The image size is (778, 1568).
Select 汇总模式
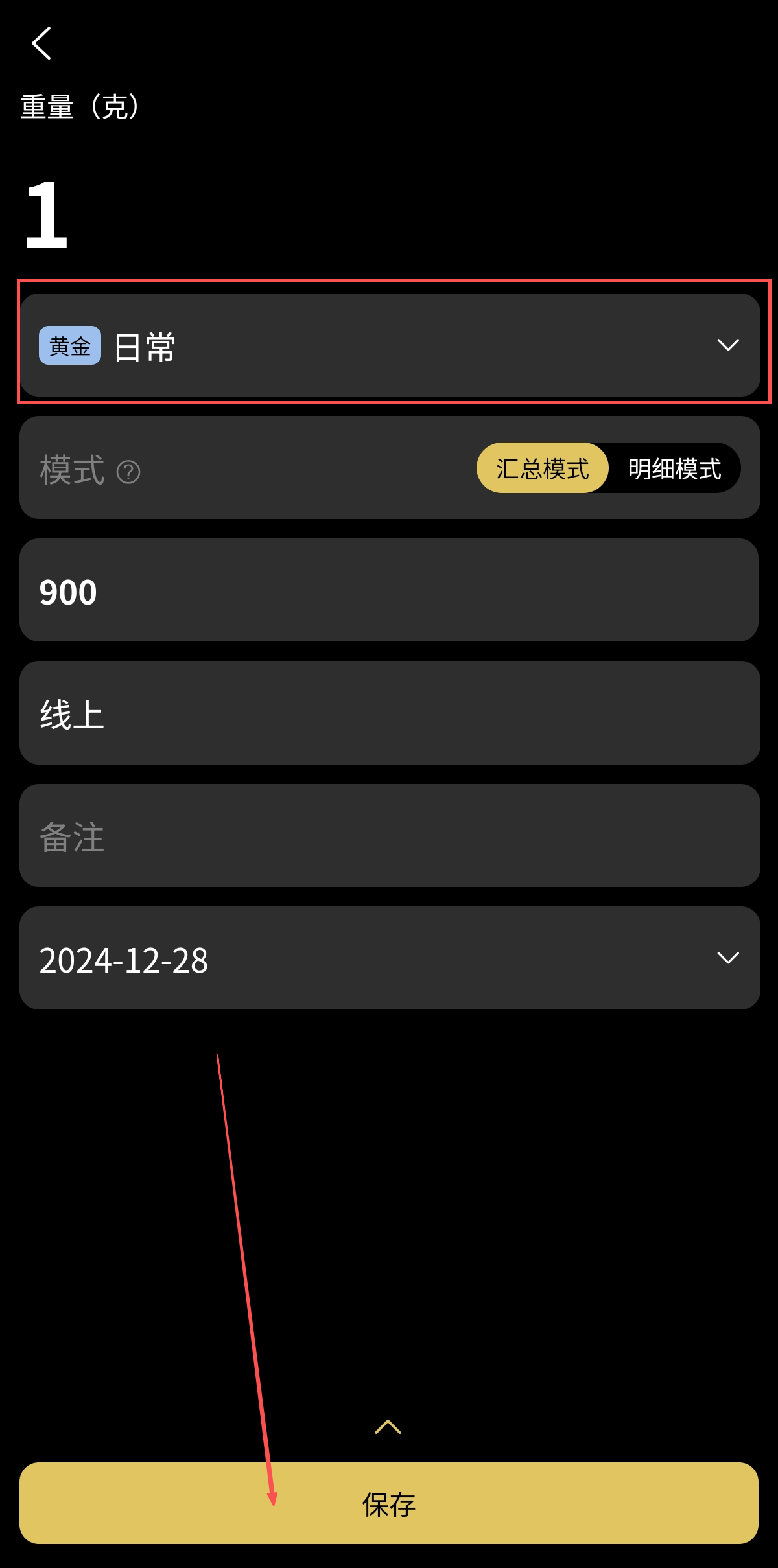pyautogui.click(x=542, y=468)
